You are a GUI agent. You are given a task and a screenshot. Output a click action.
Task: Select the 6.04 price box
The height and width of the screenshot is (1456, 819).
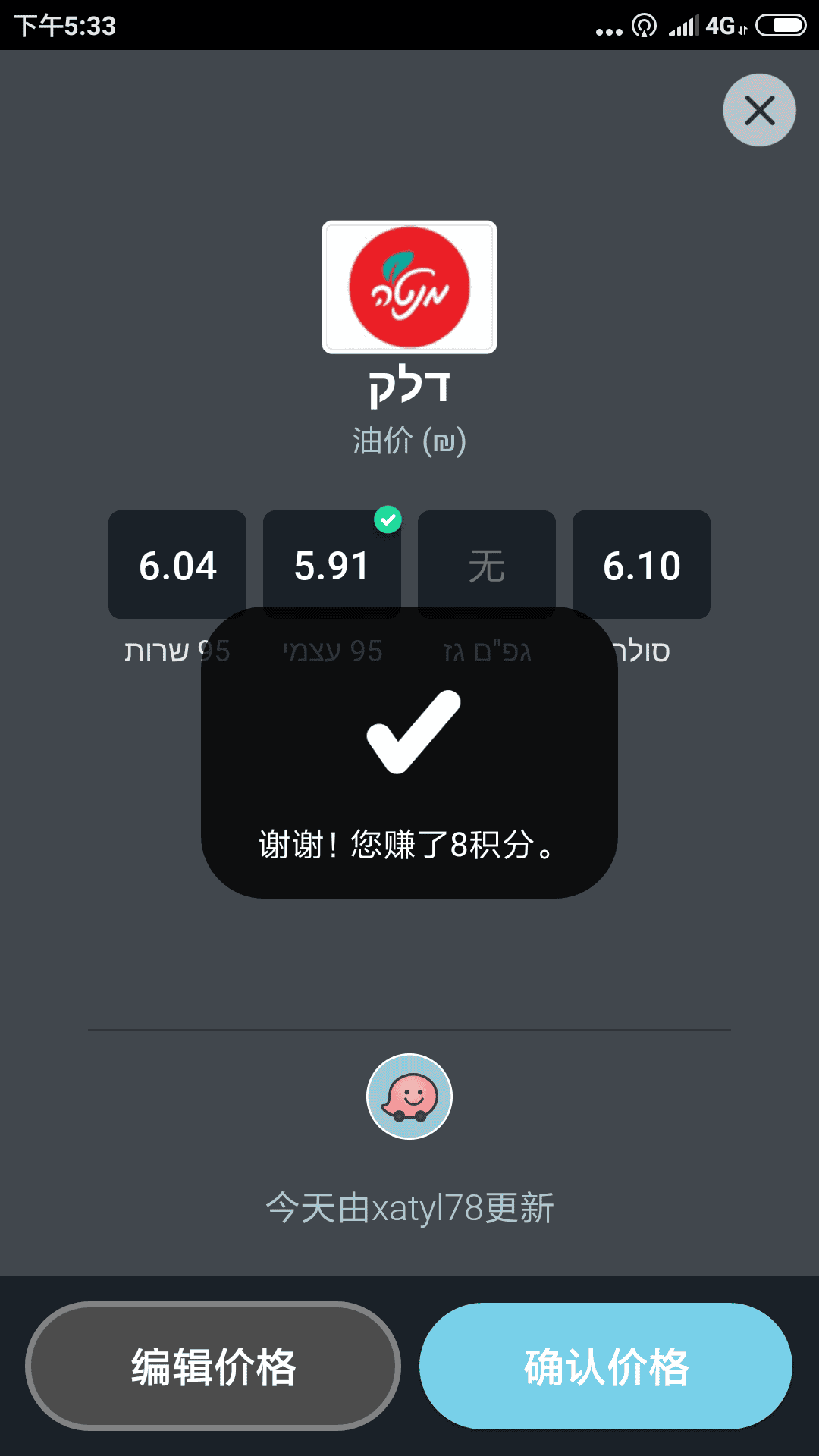(x=177, y=565)
